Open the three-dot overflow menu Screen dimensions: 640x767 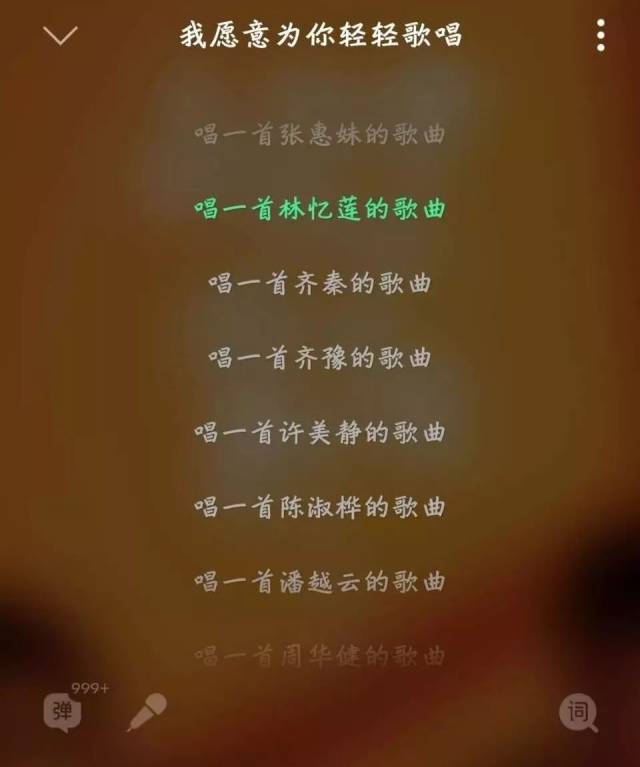click(601, 35)
